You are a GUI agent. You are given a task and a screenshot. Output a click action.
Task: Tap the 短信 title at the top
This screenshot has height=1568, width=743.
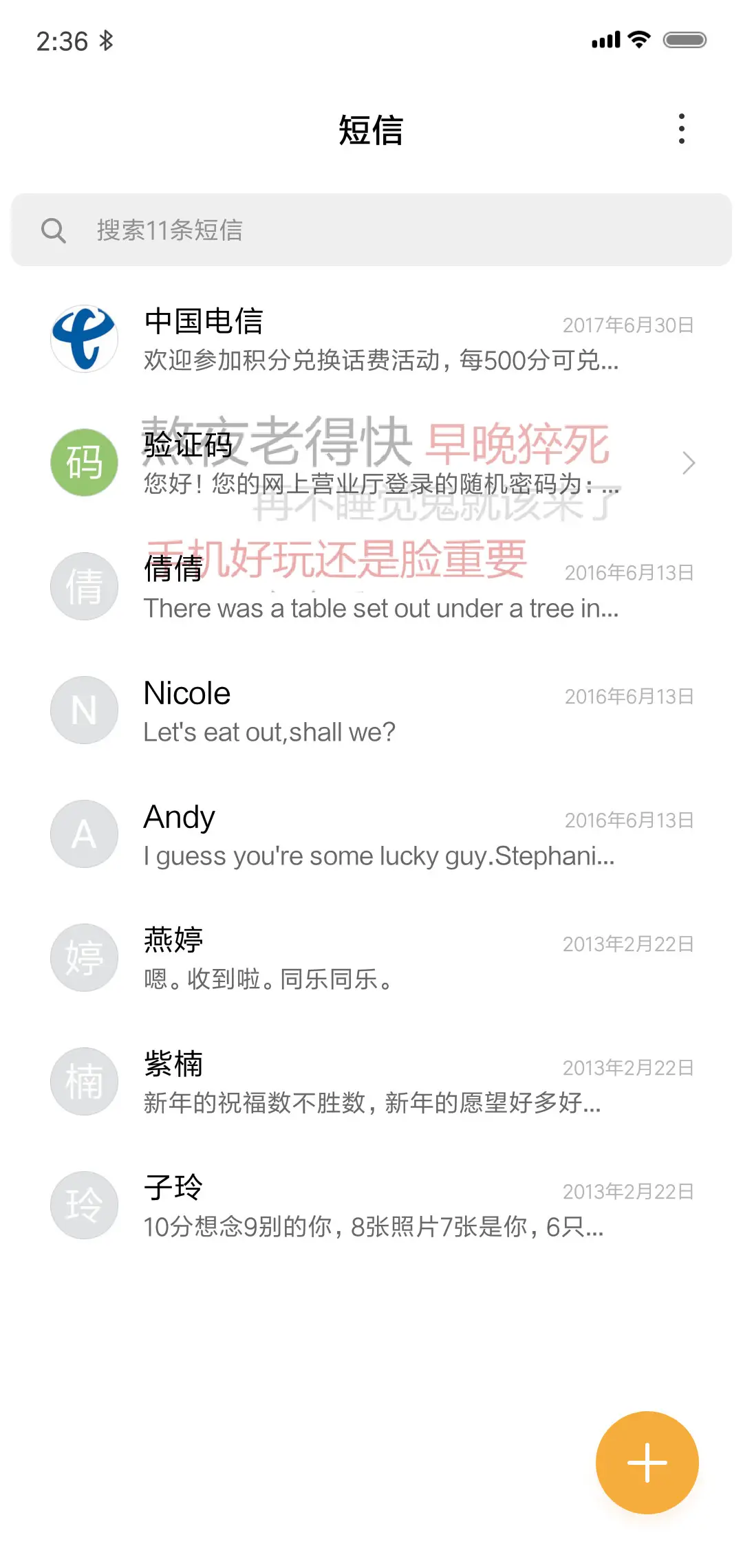click(x=371, y=131)
